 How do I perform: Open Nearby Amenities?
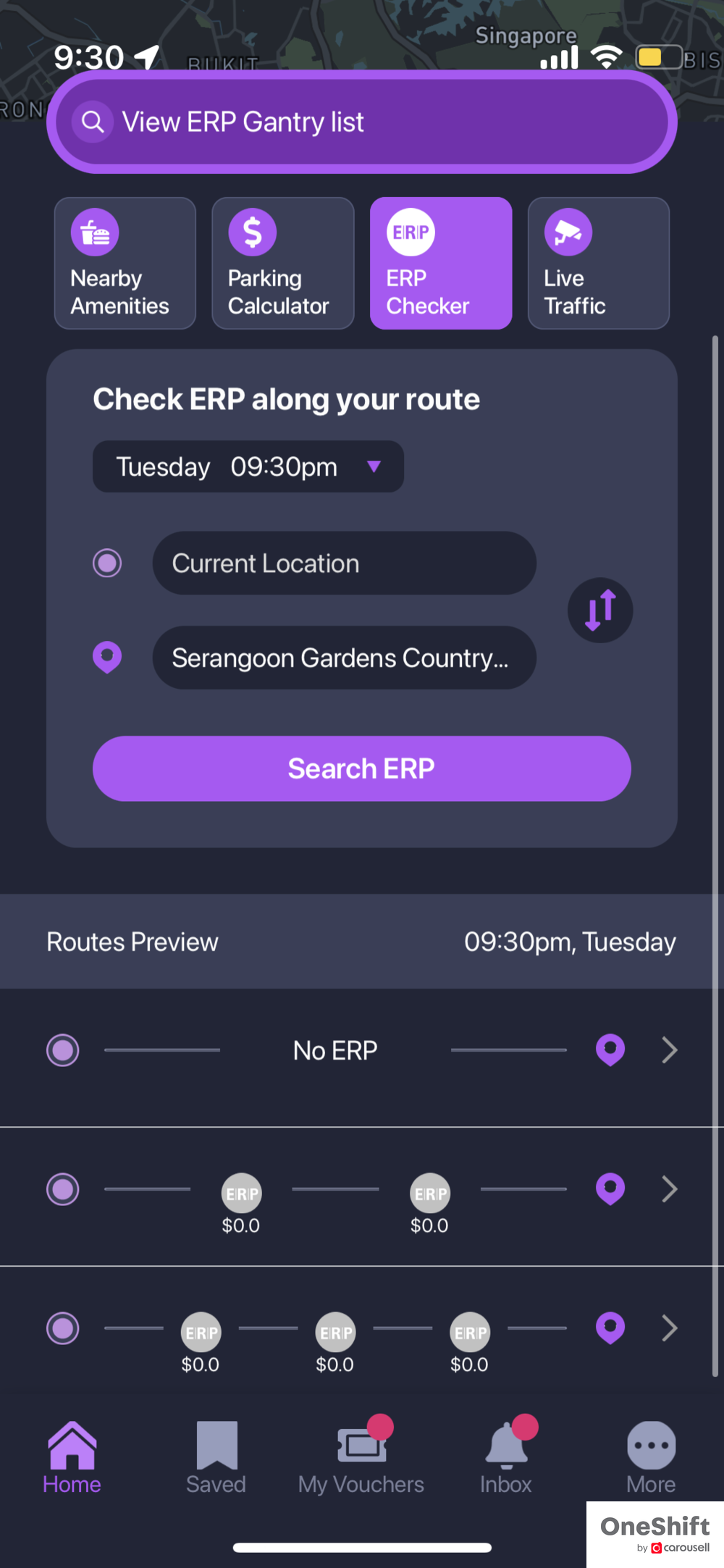(x=125, y=263)
